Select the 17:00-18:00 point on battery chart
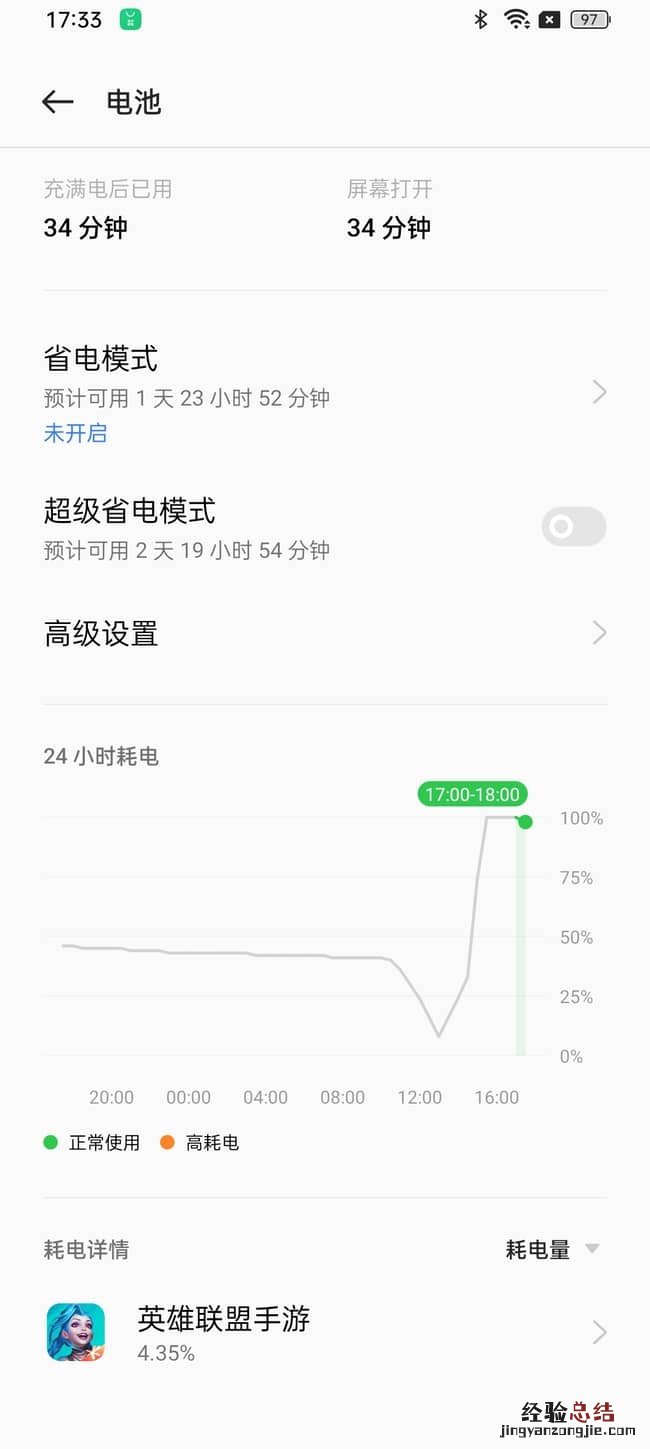Screen dimensions: 650x1449 [x=525, y=822]
